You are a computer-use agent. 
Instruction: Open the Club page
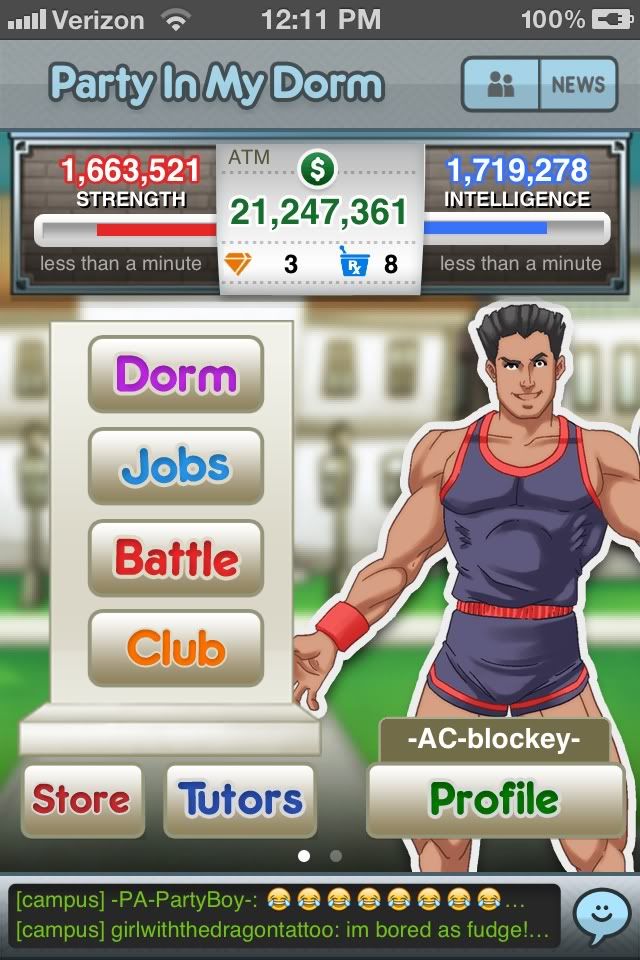tap(176, 649)
